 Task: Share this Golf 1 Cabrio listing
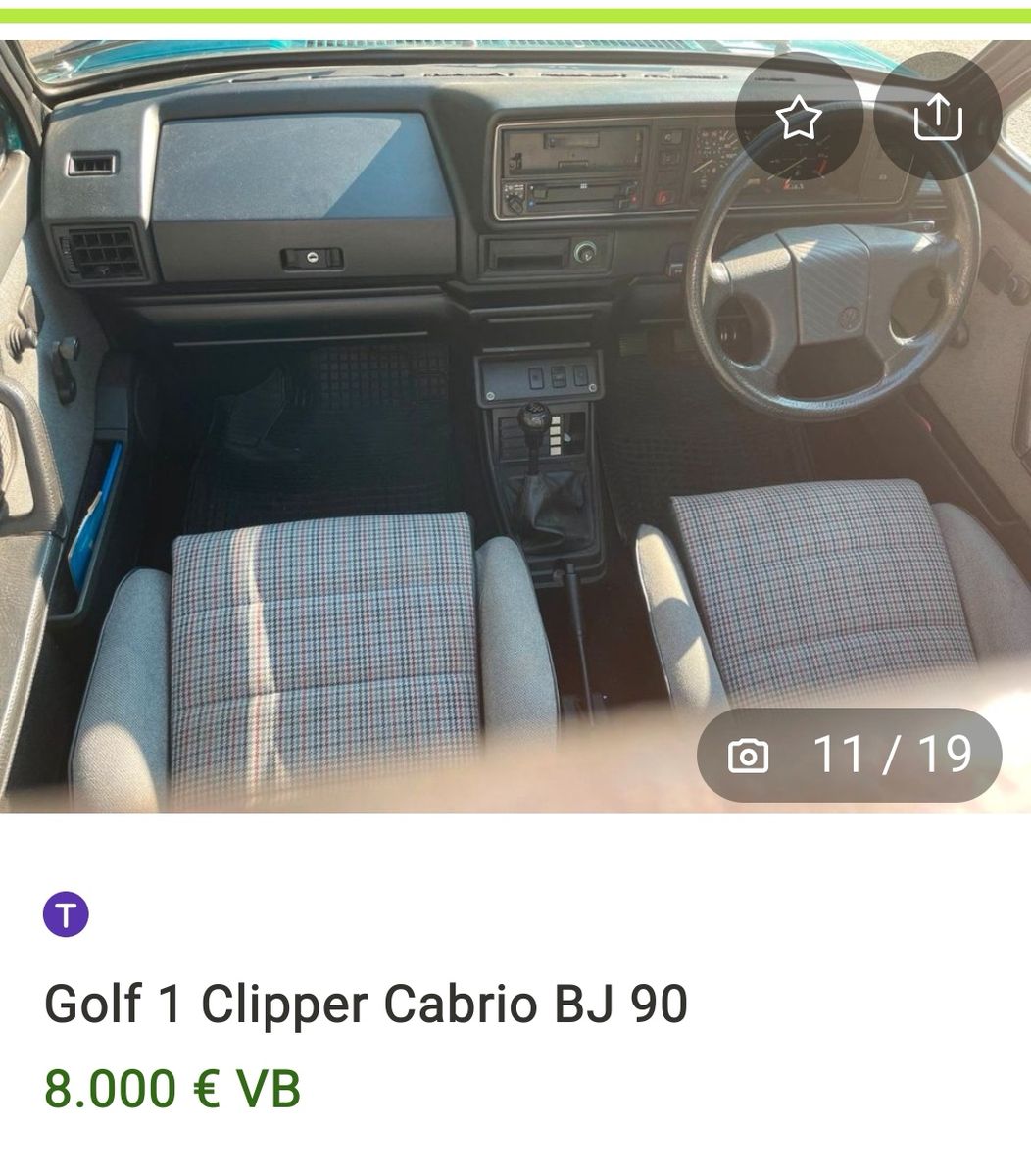point(937,118)
